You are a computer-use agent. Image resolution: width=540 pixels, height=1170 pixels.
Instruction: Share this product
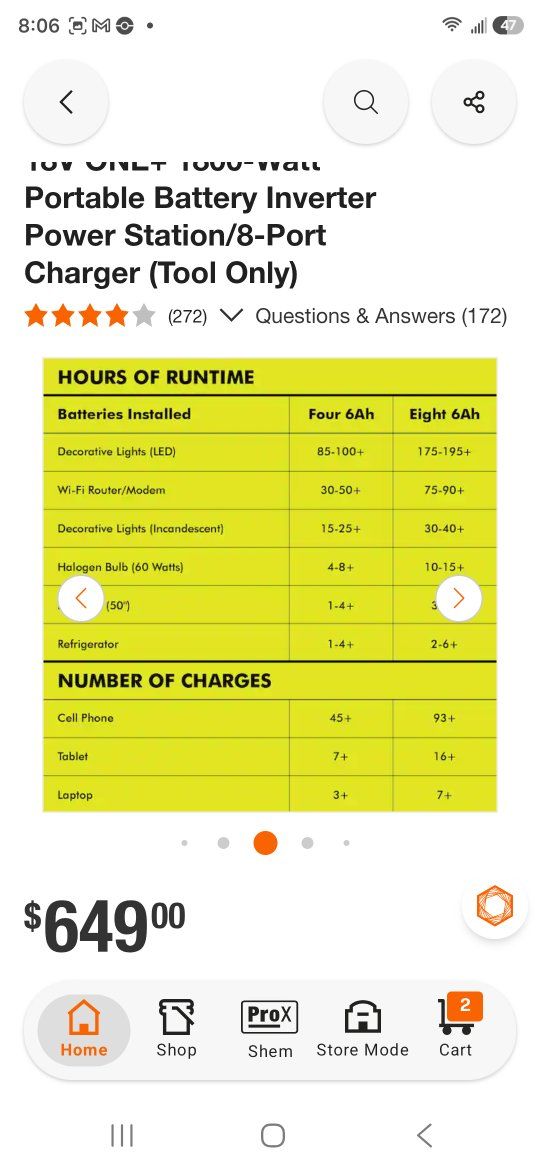pyautogui.click(x=474, y=101)
